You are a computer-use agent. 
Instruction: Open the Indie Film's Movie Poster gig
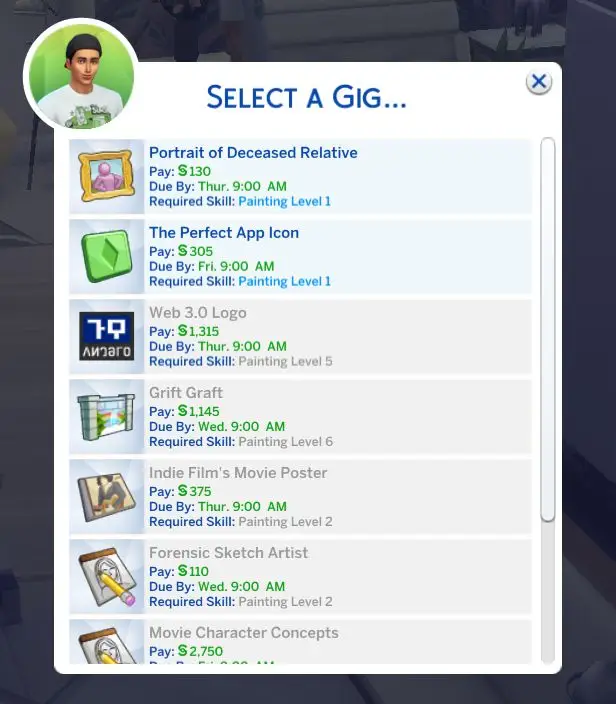(300, 497)
